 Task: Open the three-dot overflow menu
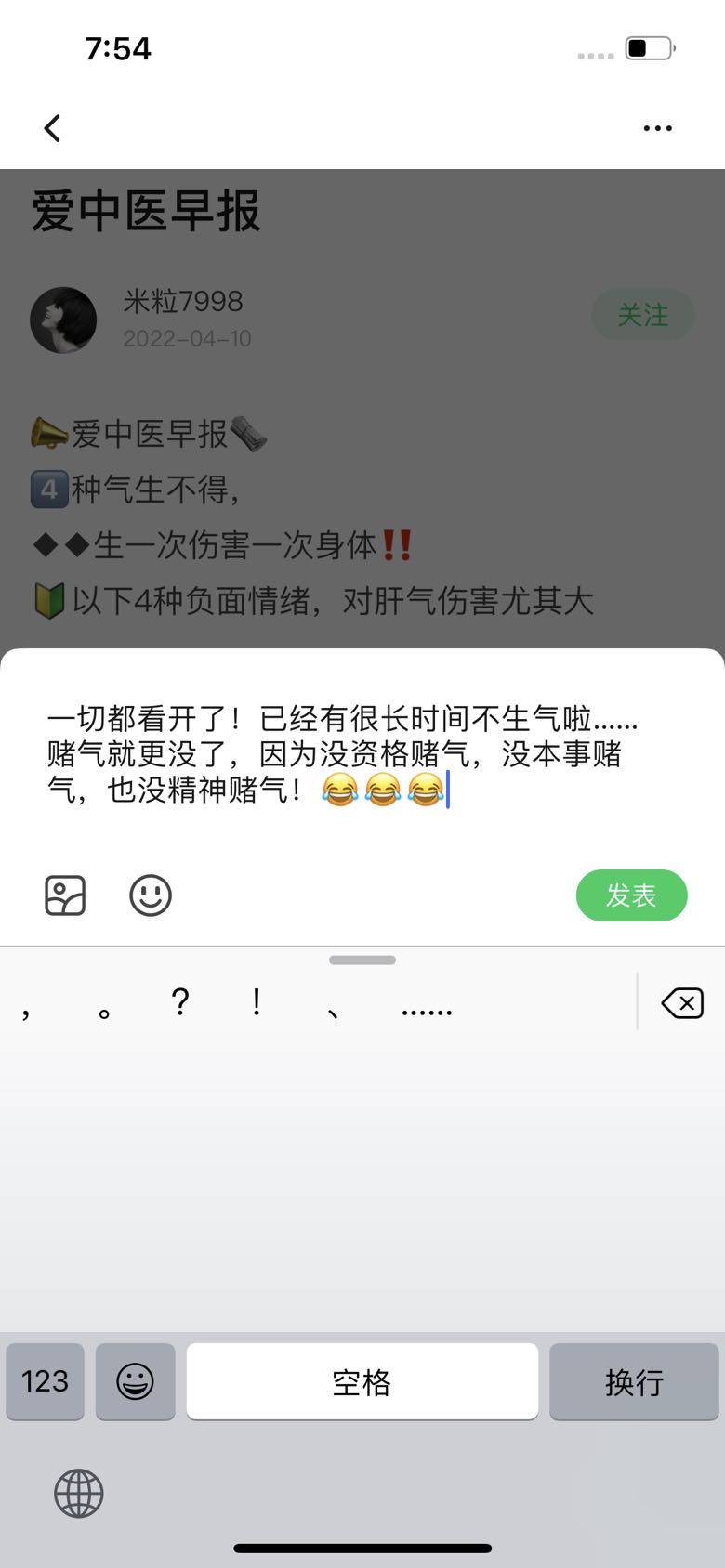coord(657,128)
